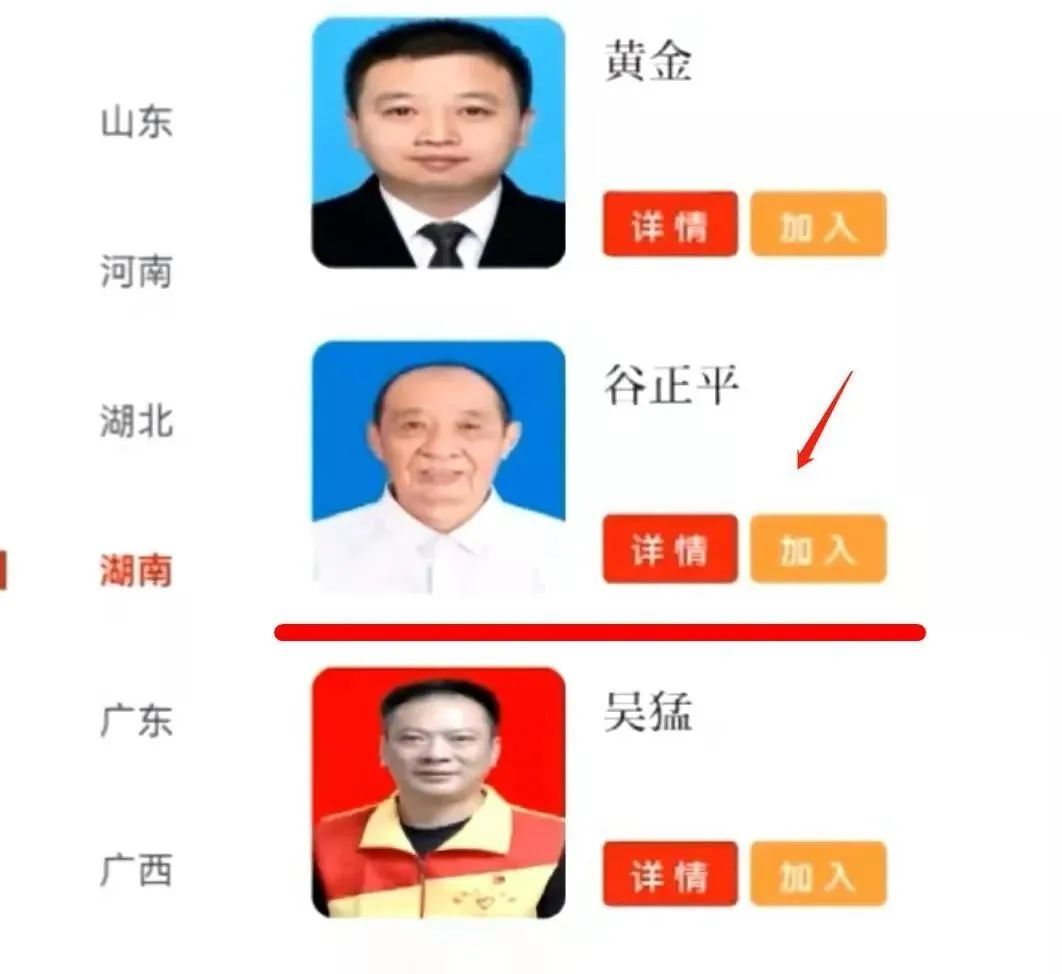Tap 加入 next to 黄金
Viewport: 1062px width, 974px height.
click(818, 225)
